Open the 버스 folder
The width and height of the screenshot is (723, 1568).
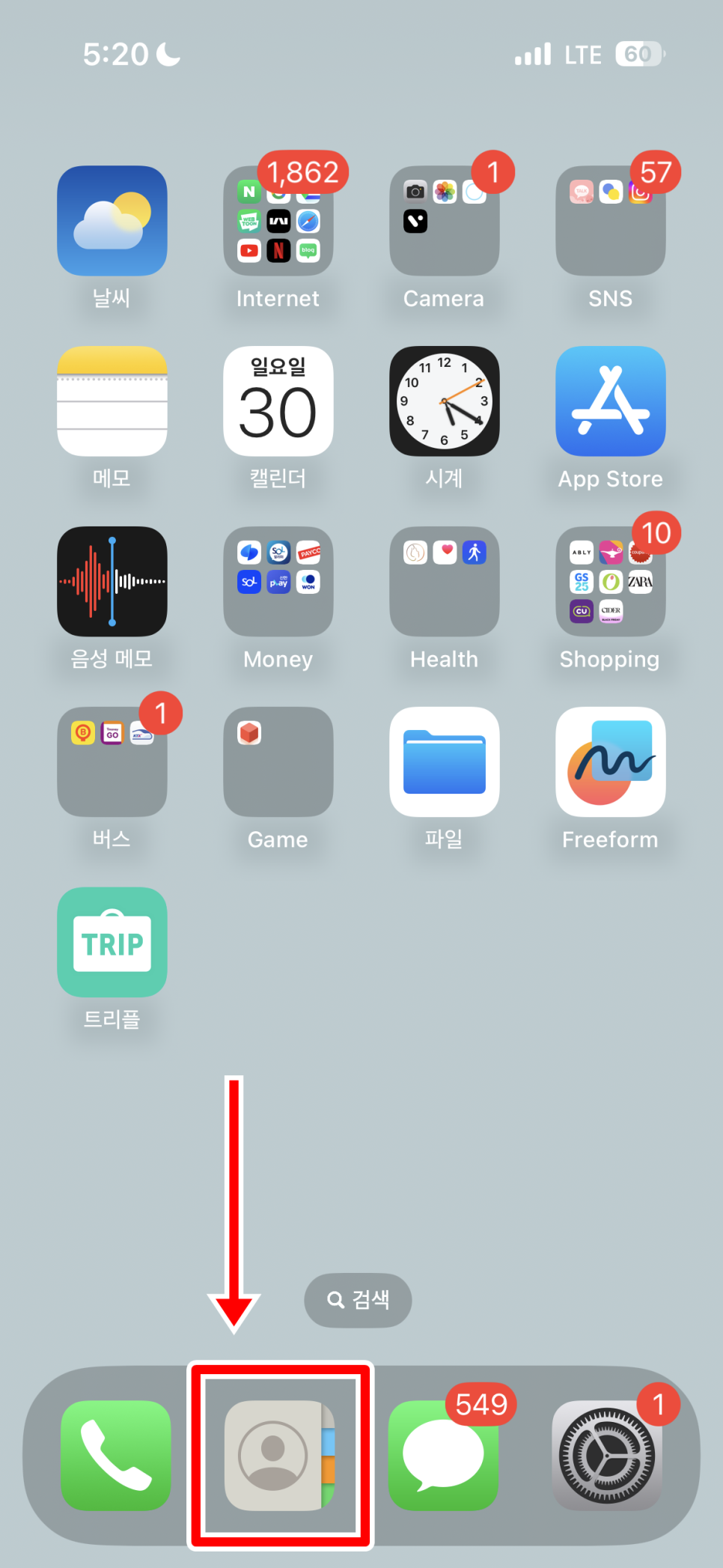click(112, 762)
